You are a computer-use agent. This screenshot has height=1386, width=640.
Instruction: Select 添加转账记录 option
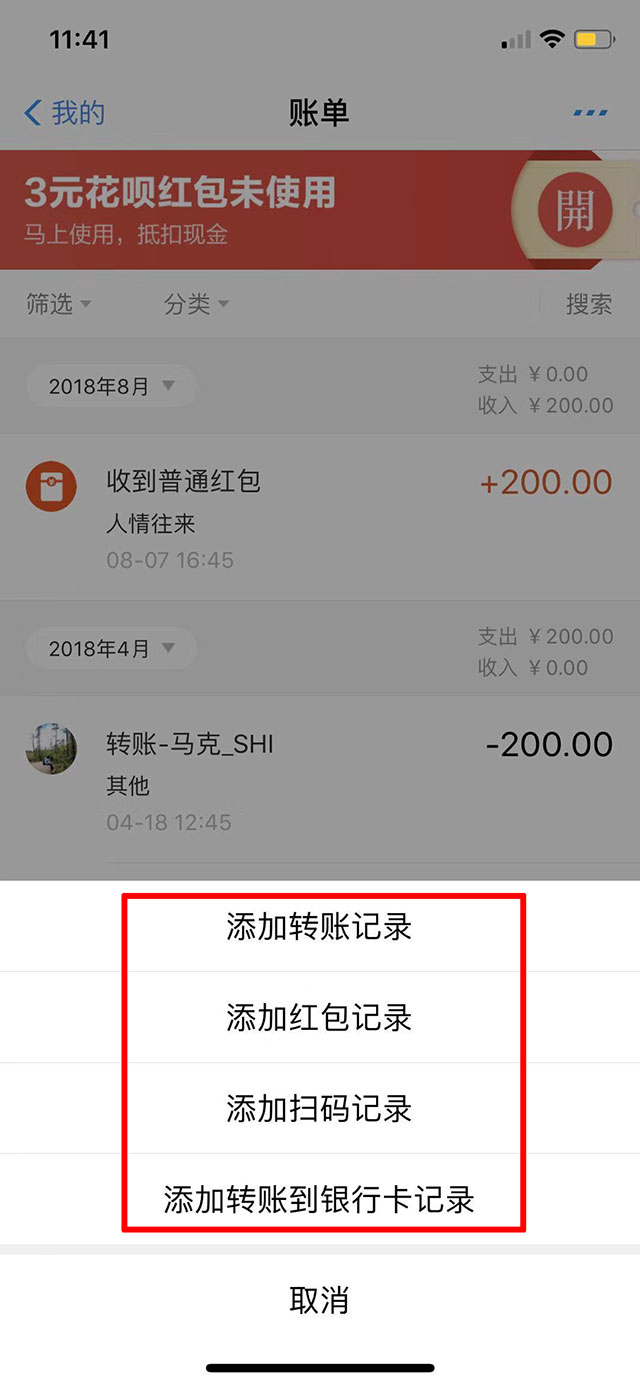tap(319, 927)
